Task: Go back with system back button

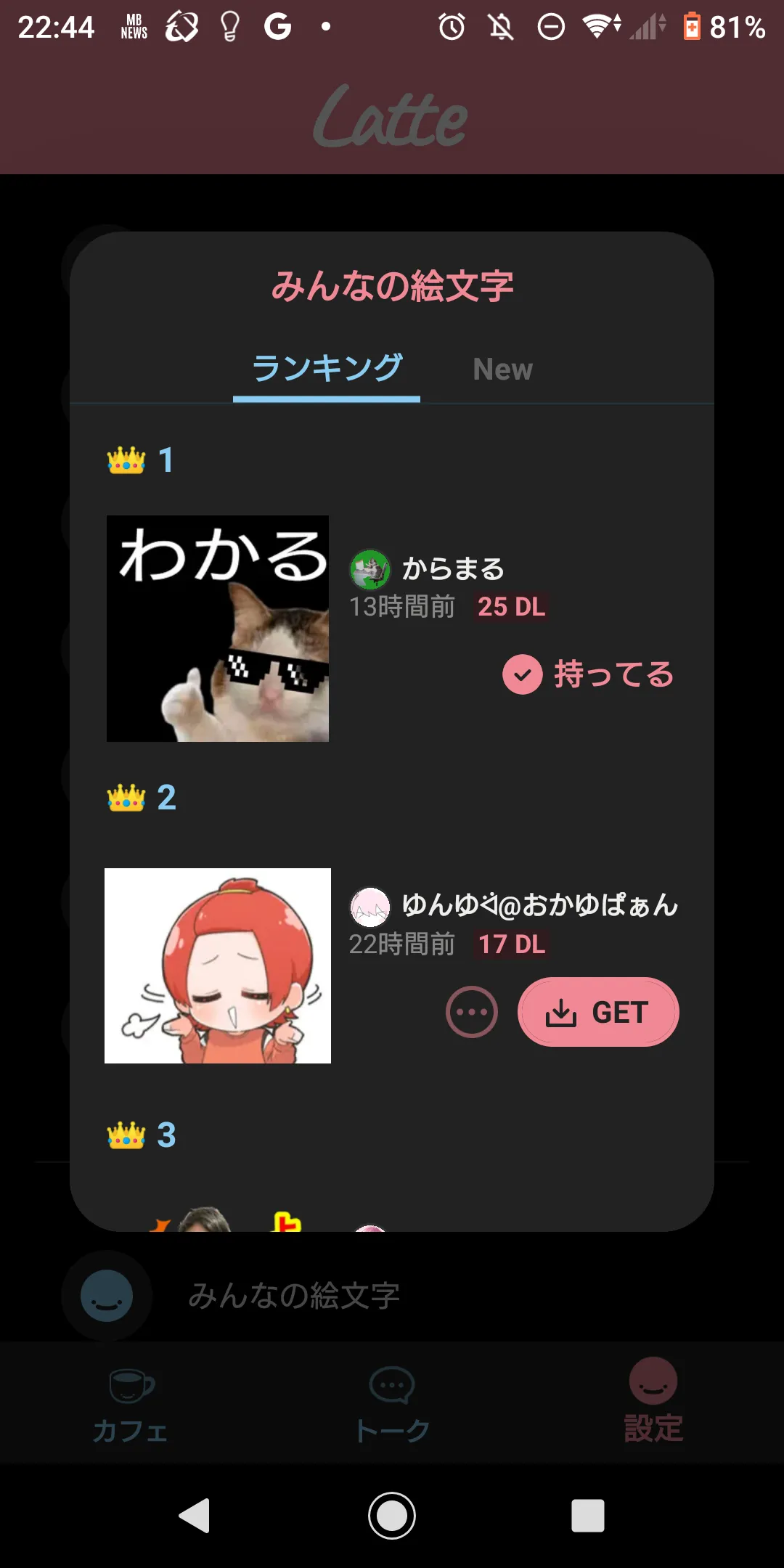Action: click(x=195, y=1516)
